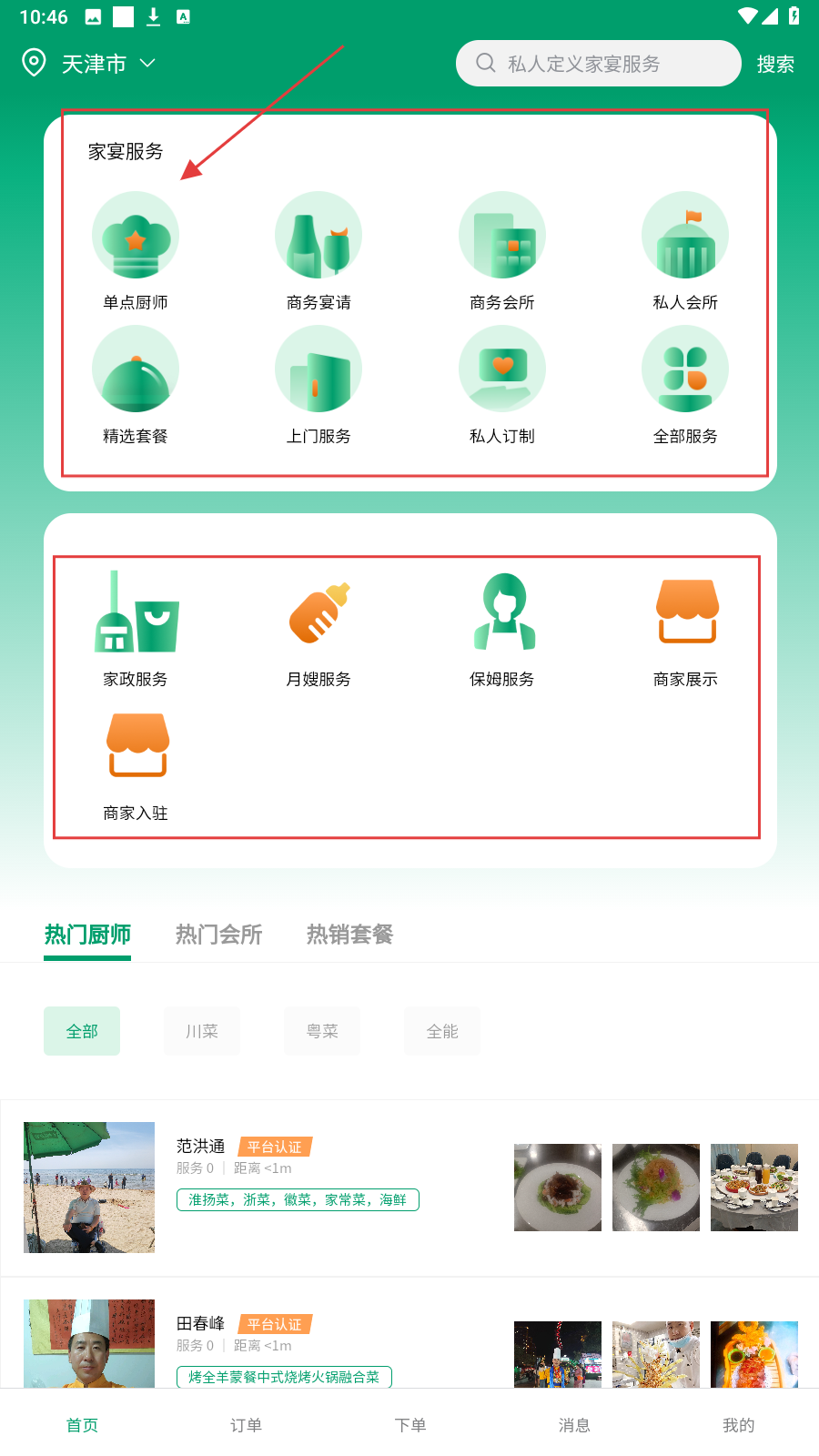The image size is (819, 1456).
Task: Open 家政服务
Action: pyautogui.click(x=136, y=628)
